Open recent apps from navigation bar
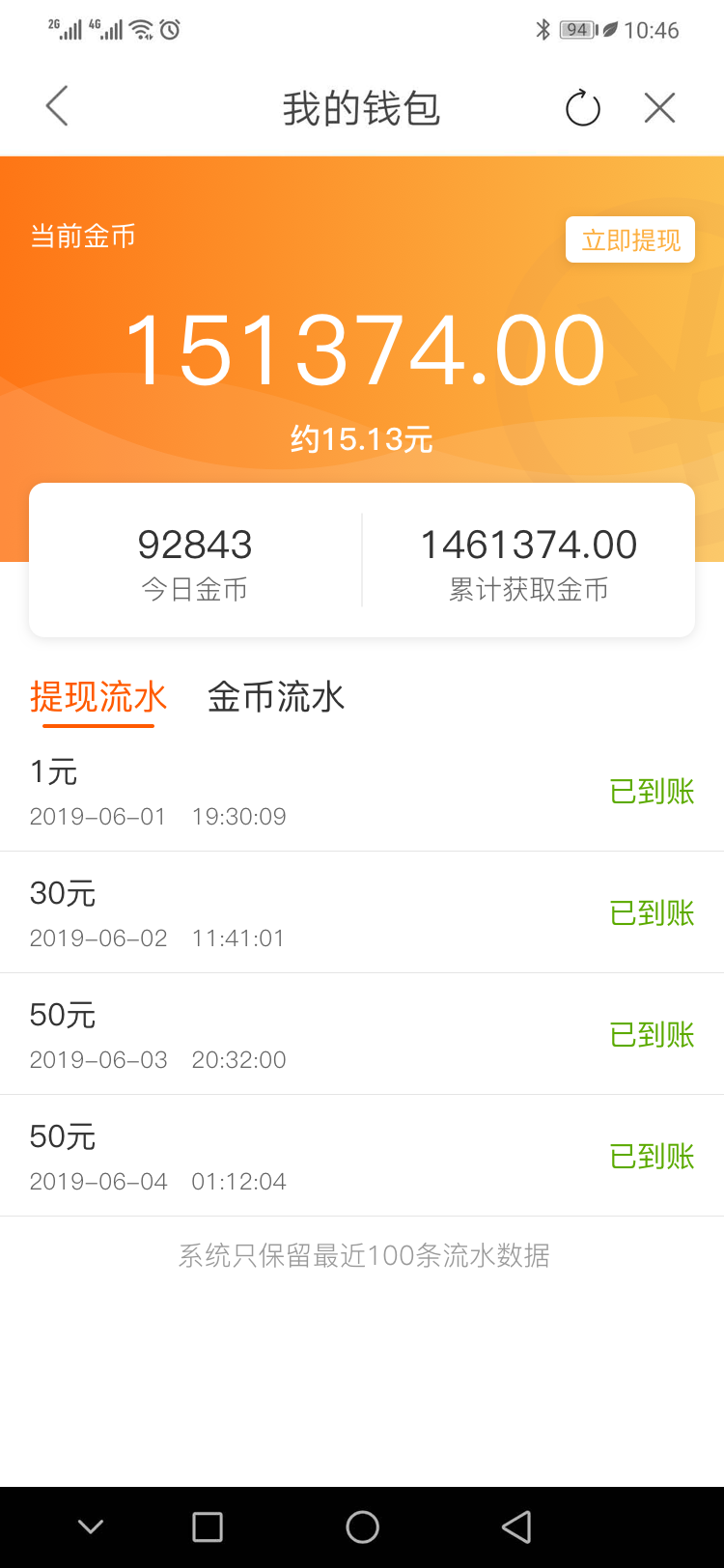 coord(208,1526)
